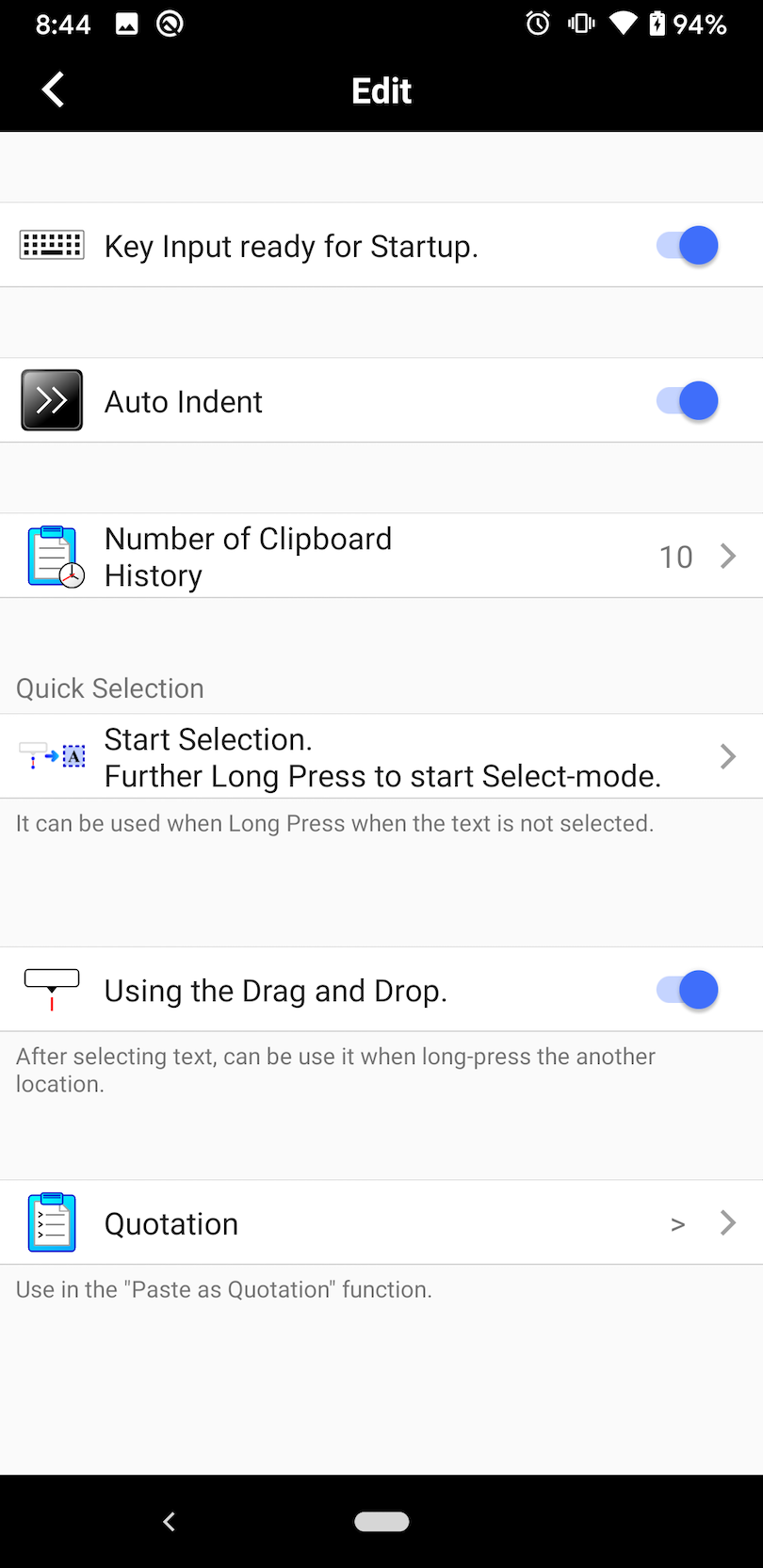The width and height of the screenshot is (763, 1568).
Task: Tap the home pill in the navigation bar
Action: click(381, 1521)
